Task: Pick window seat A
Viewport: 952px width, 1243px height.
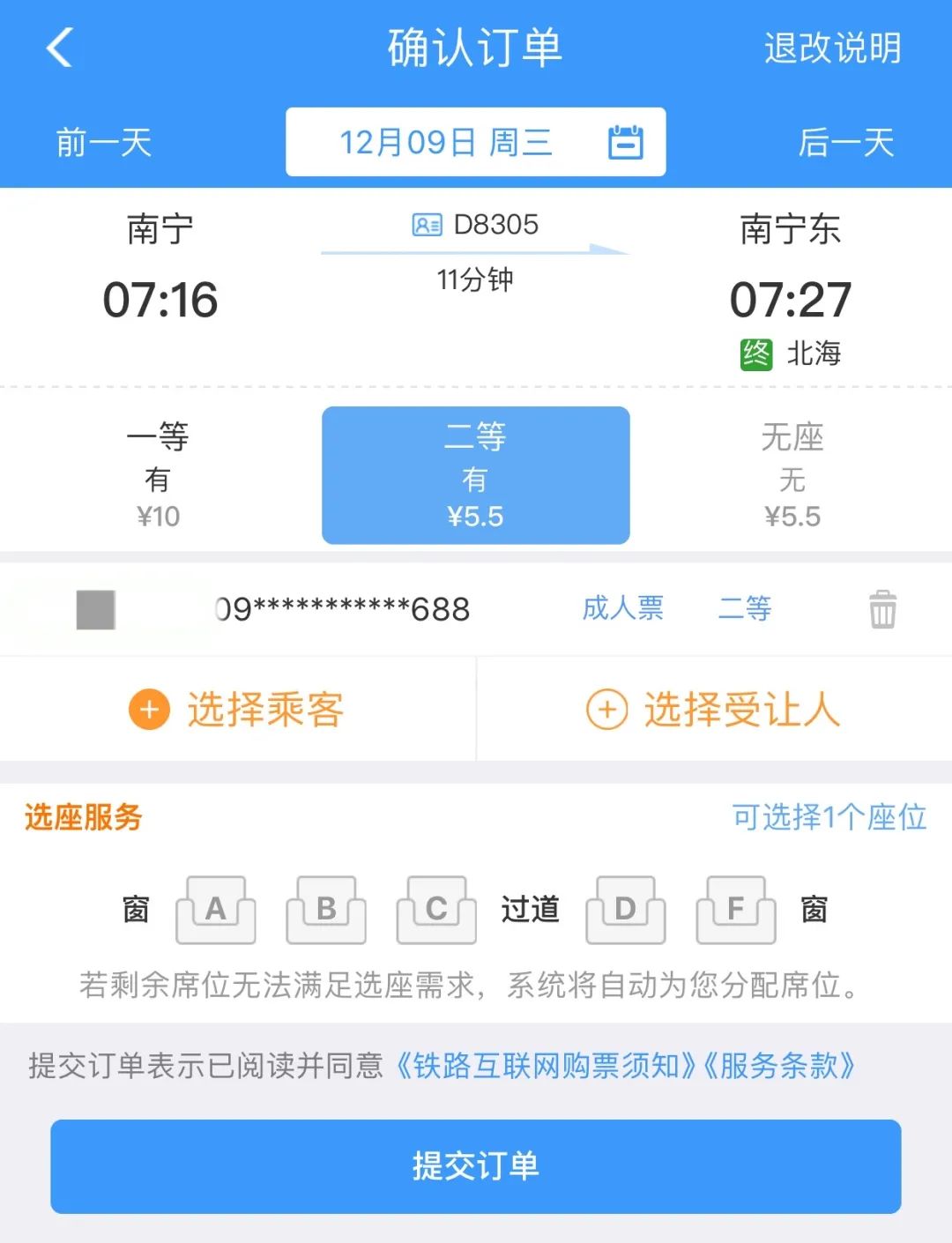Action: [216, 910]
